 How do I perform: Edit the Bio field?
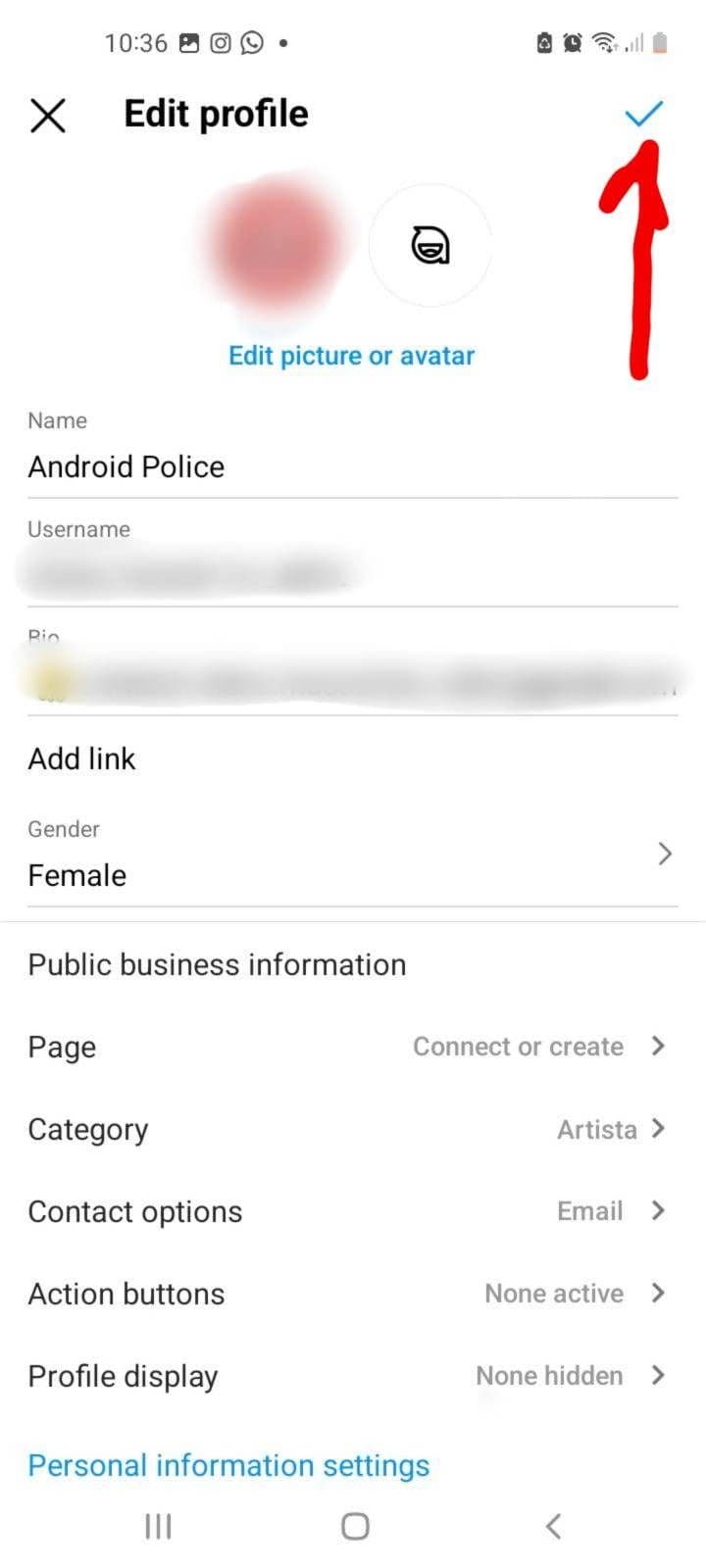pyautogui.click(x=351, y=681)
